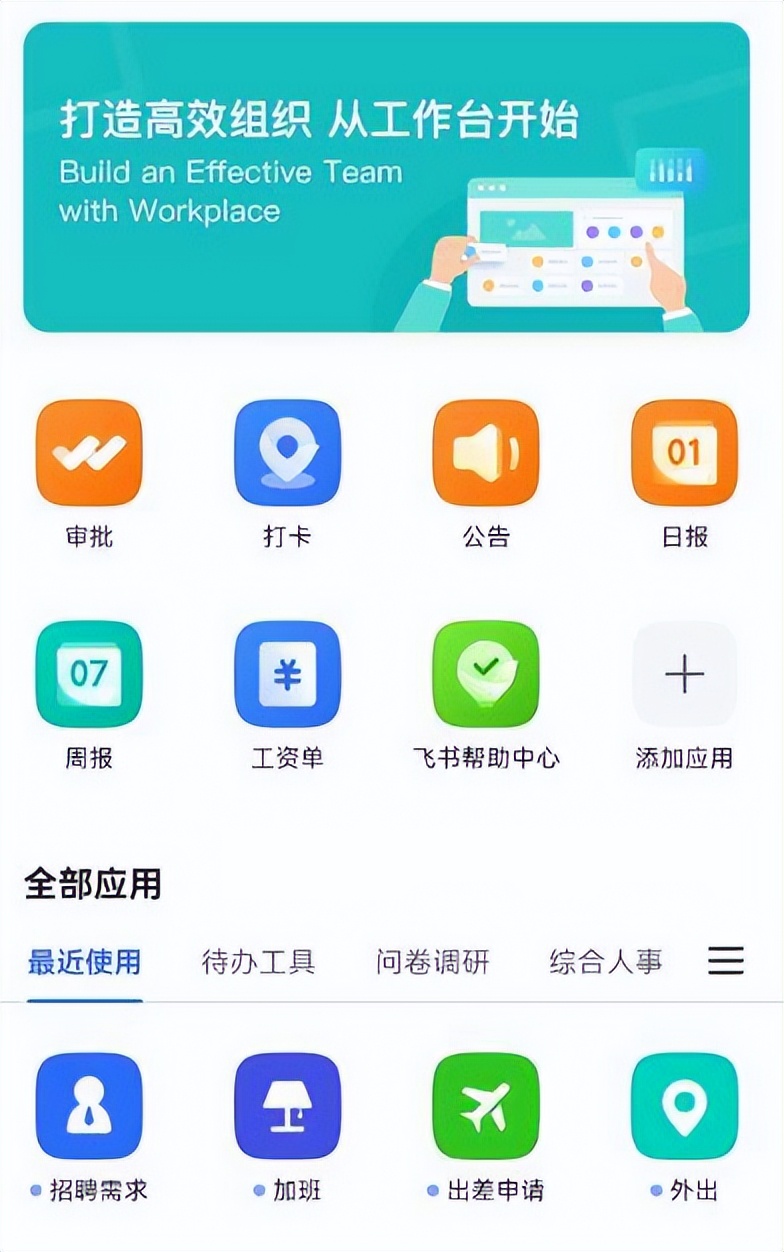Open the Workplace promotion banner
Image resolution: width=784 pixels, height=1252 pixels.
[386, 176]
